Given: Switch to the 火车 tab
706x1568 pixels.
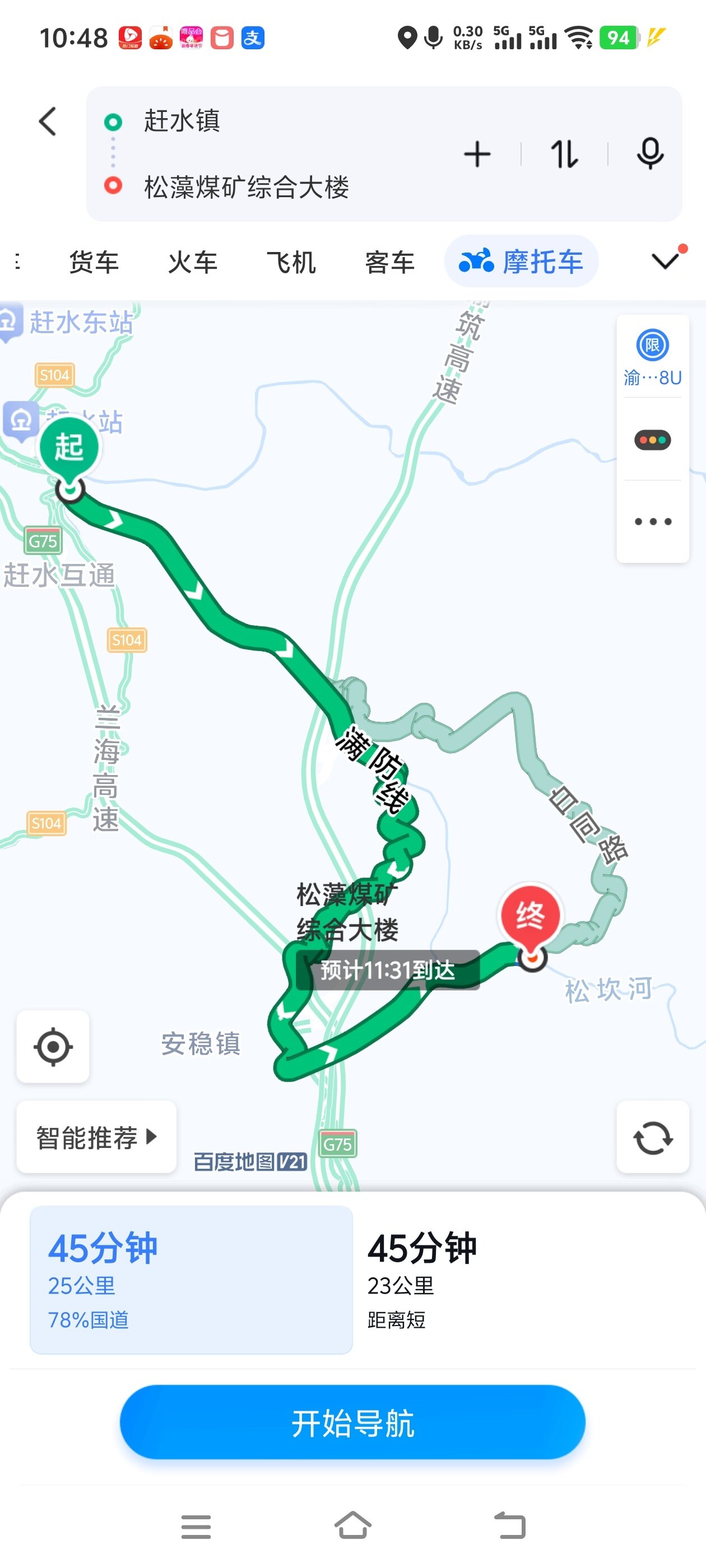Looking at the screenshot, I should click(x=193, y=262).
